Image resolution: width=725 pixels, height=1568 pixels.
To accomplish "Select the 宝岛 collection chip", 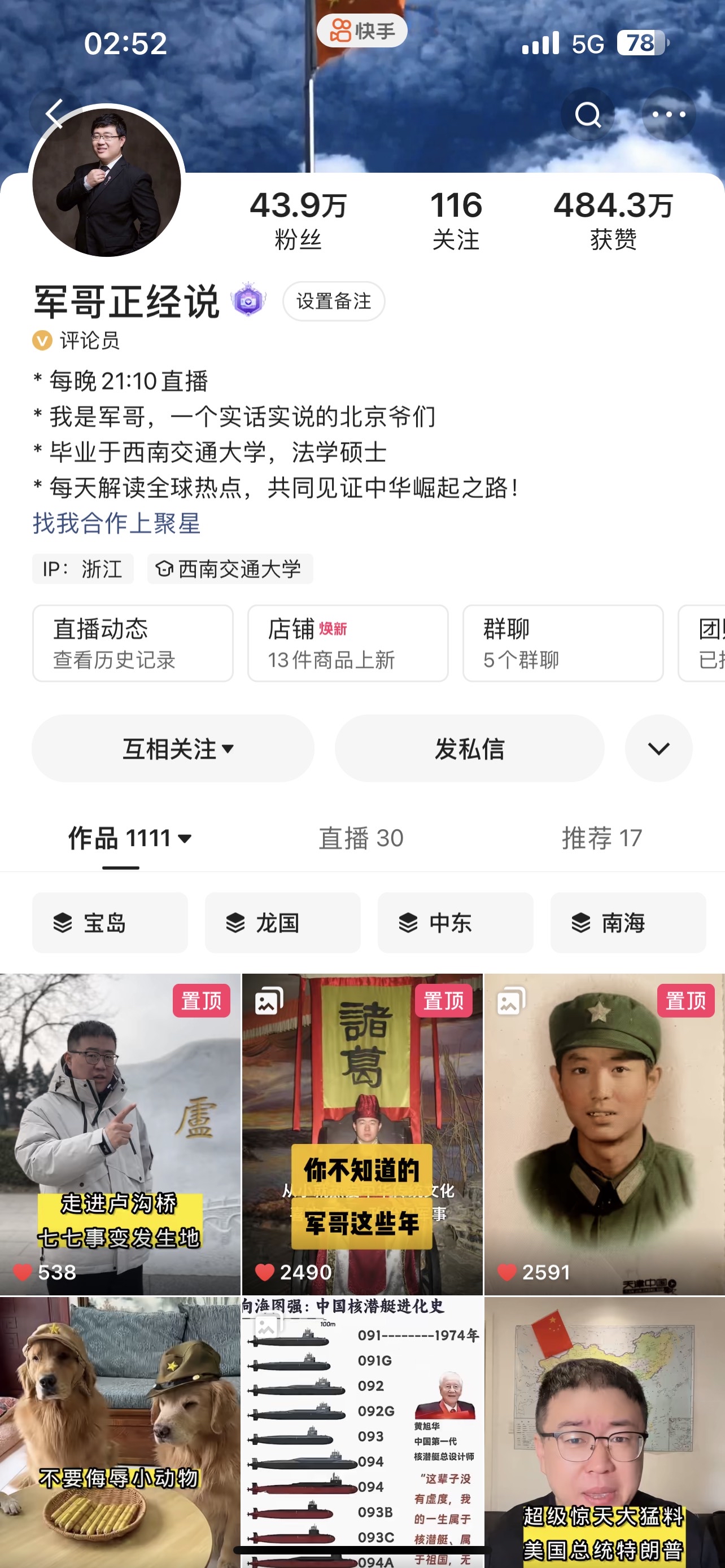I will [x=110, y=923].
